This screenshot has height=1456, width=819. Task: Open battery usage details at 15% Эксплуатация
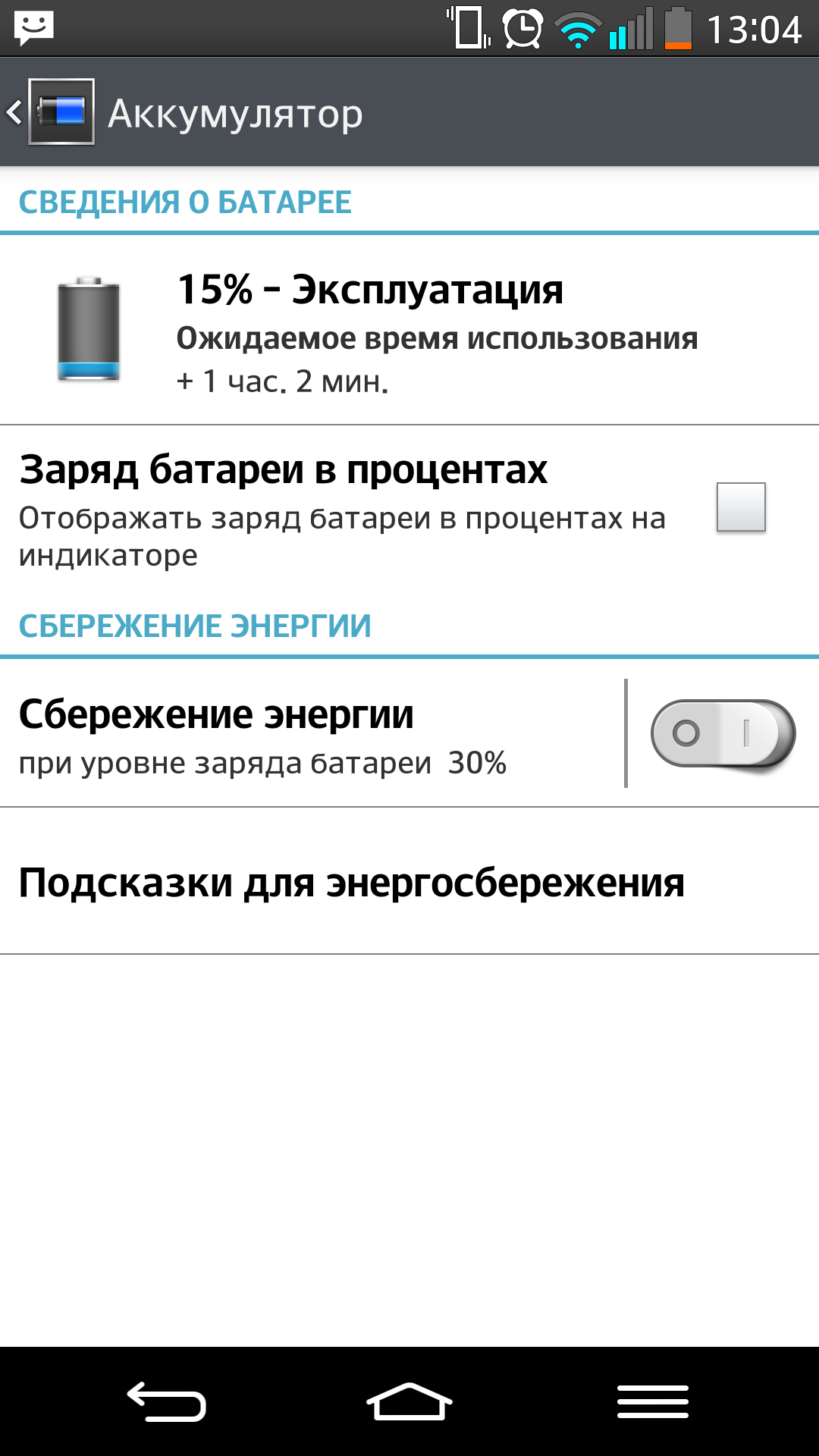click(409, 330)
